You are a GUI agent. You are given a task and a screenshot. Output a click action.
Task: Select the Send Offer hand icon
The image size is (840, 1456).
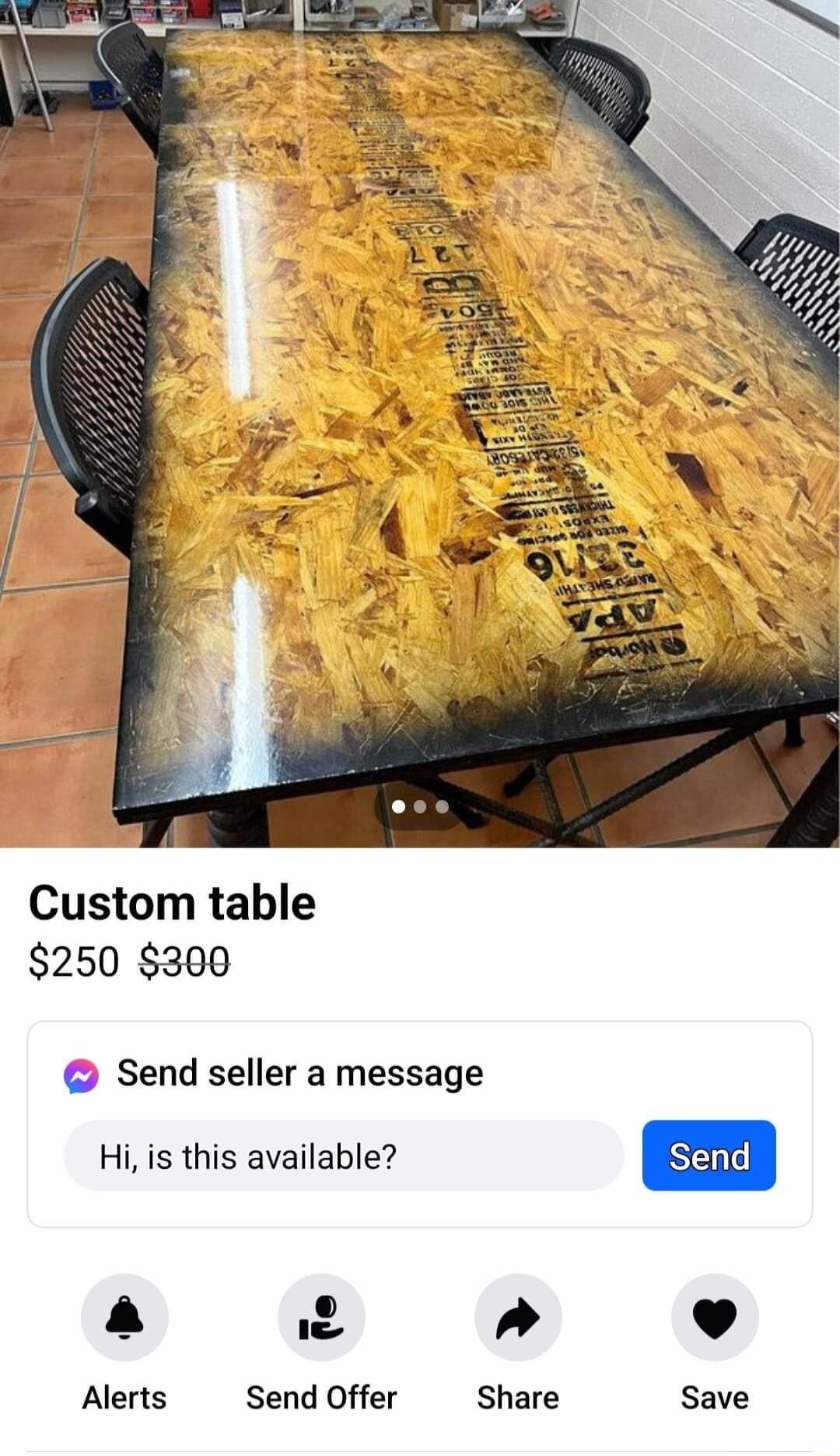point(321,1316)
